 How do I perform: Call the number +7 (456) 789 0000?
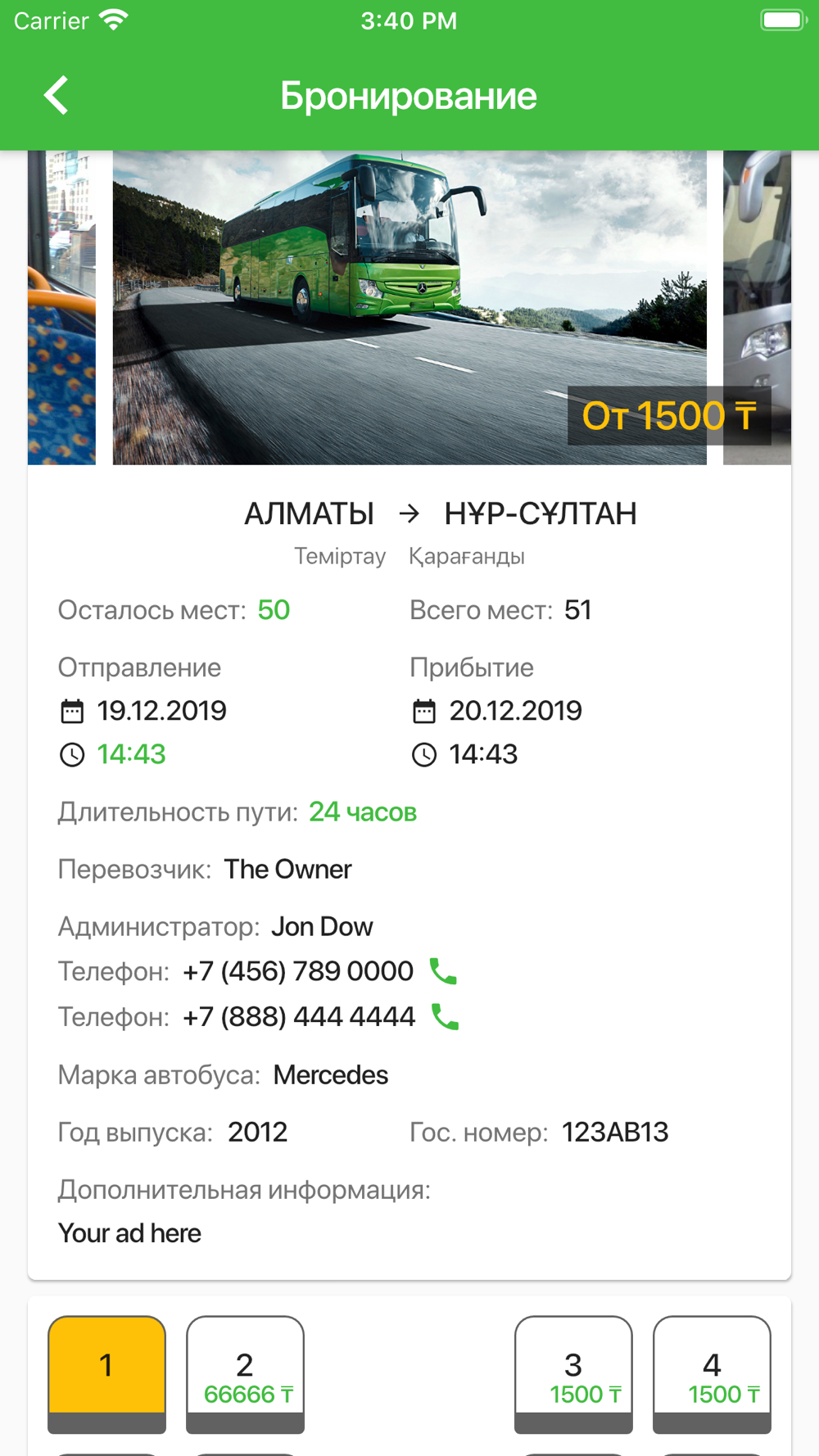tap(443, 971)
